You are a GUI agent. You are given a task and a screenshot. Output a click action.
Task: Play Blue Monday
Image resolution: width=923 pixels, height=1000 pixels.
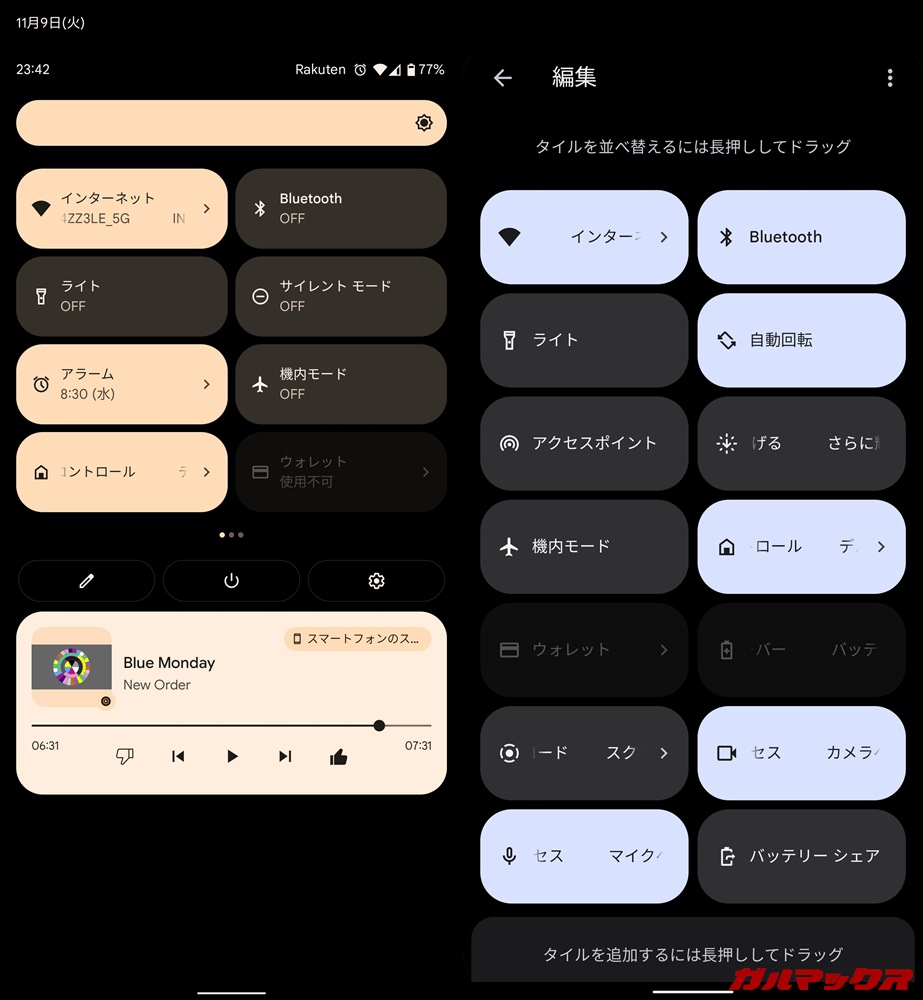click(232, 757)
